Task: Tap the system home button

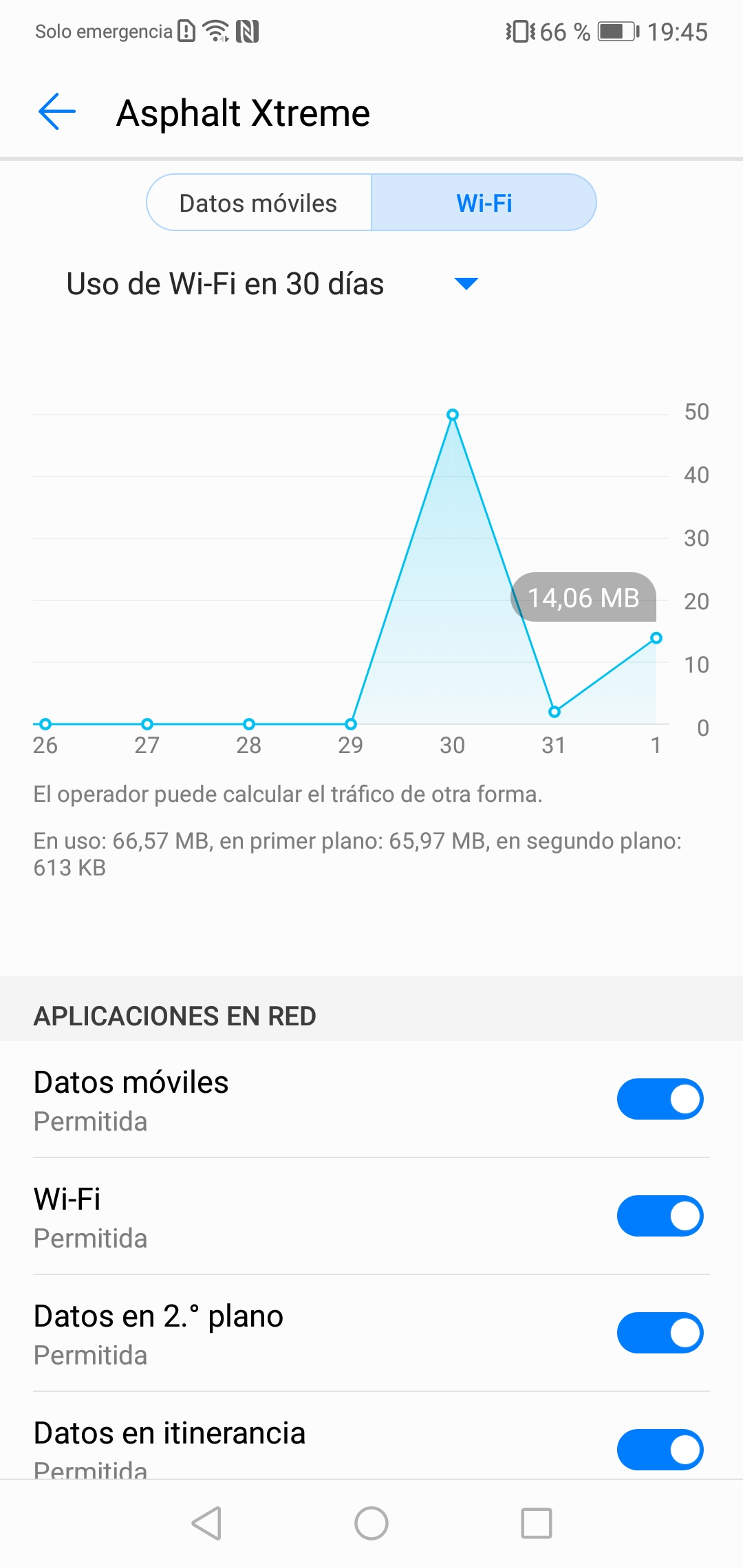Action: pyautogui.click(x=371, y=1523)
